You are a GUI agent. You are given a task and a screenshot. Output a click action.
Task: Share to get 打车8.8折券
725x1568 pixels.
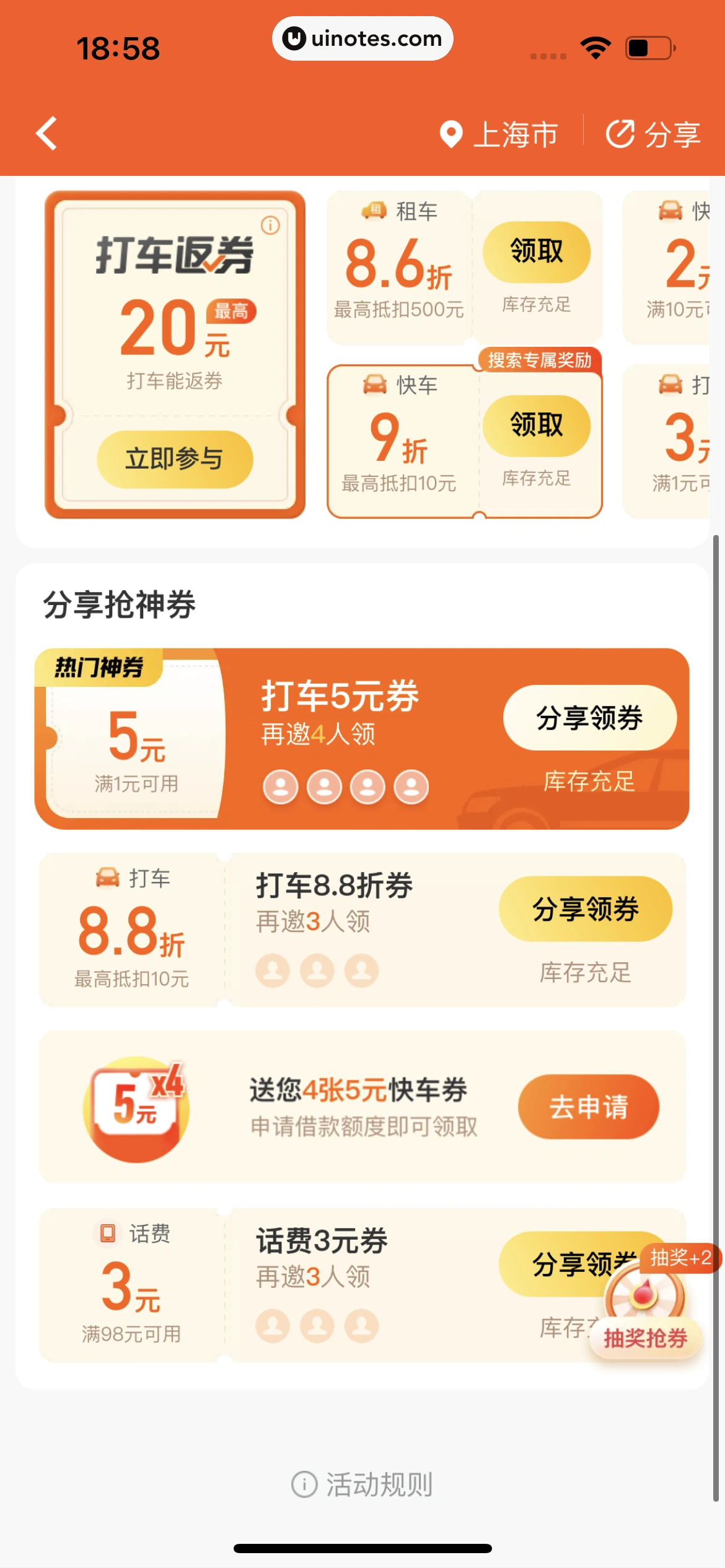585,908
